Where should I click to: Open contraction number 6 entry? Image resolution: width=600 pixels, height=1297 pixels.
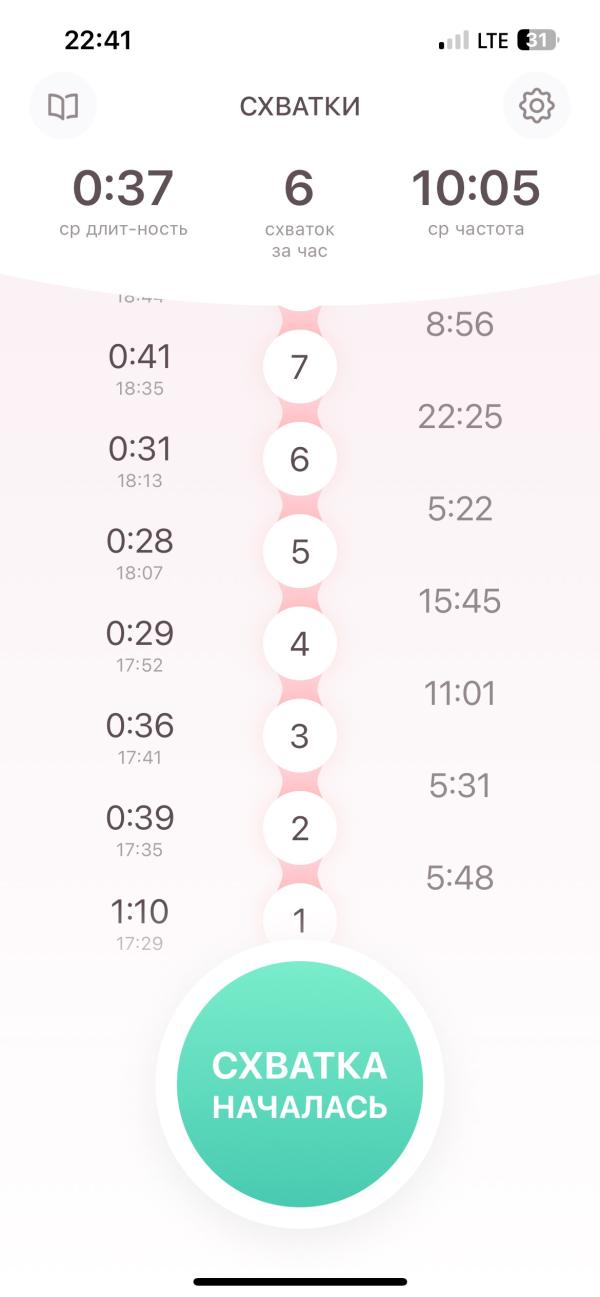pyautogui.click(x=300, y=460)
